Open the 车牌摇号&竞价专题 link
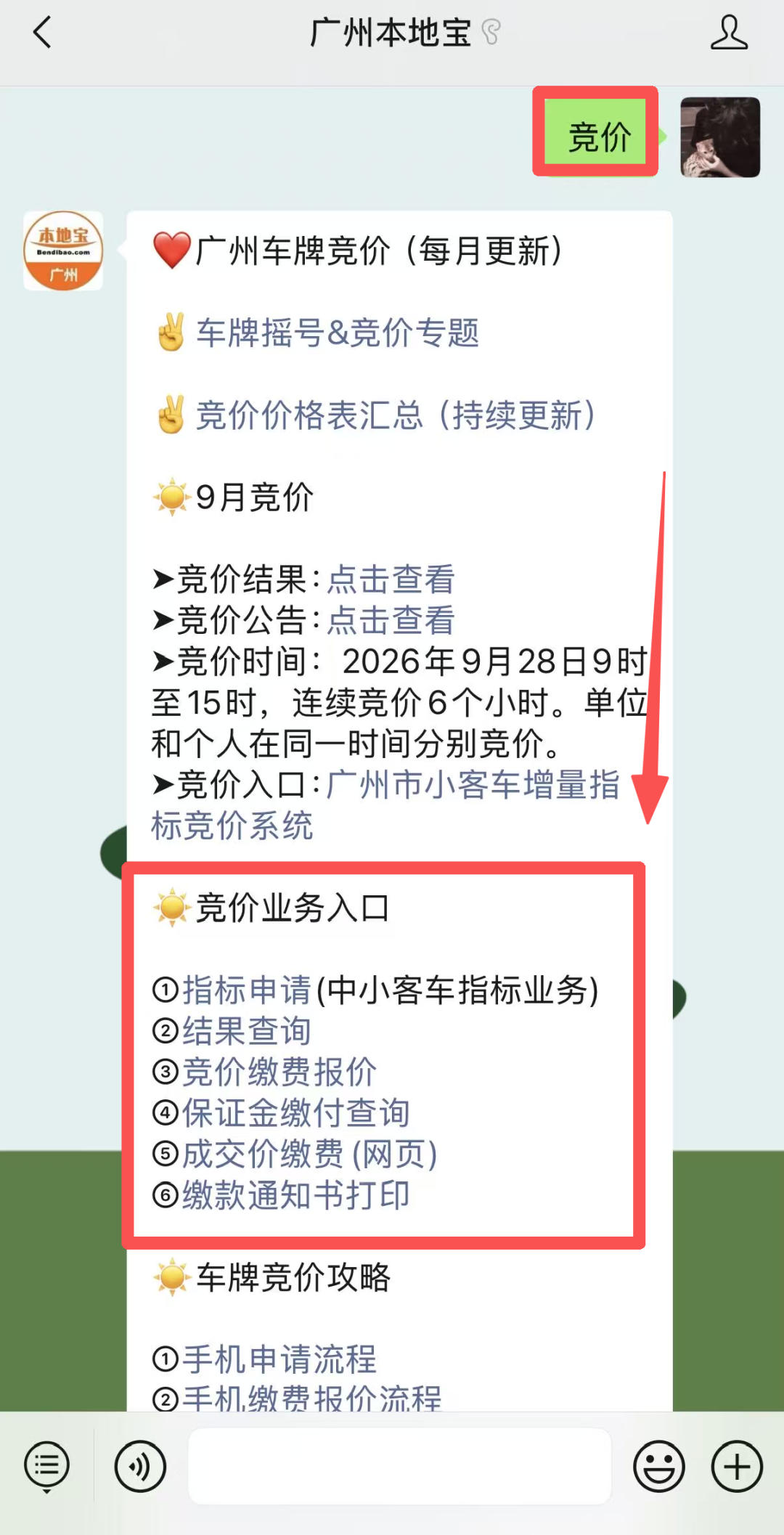Screen dimensions: 784x1535 pos(338,333)
